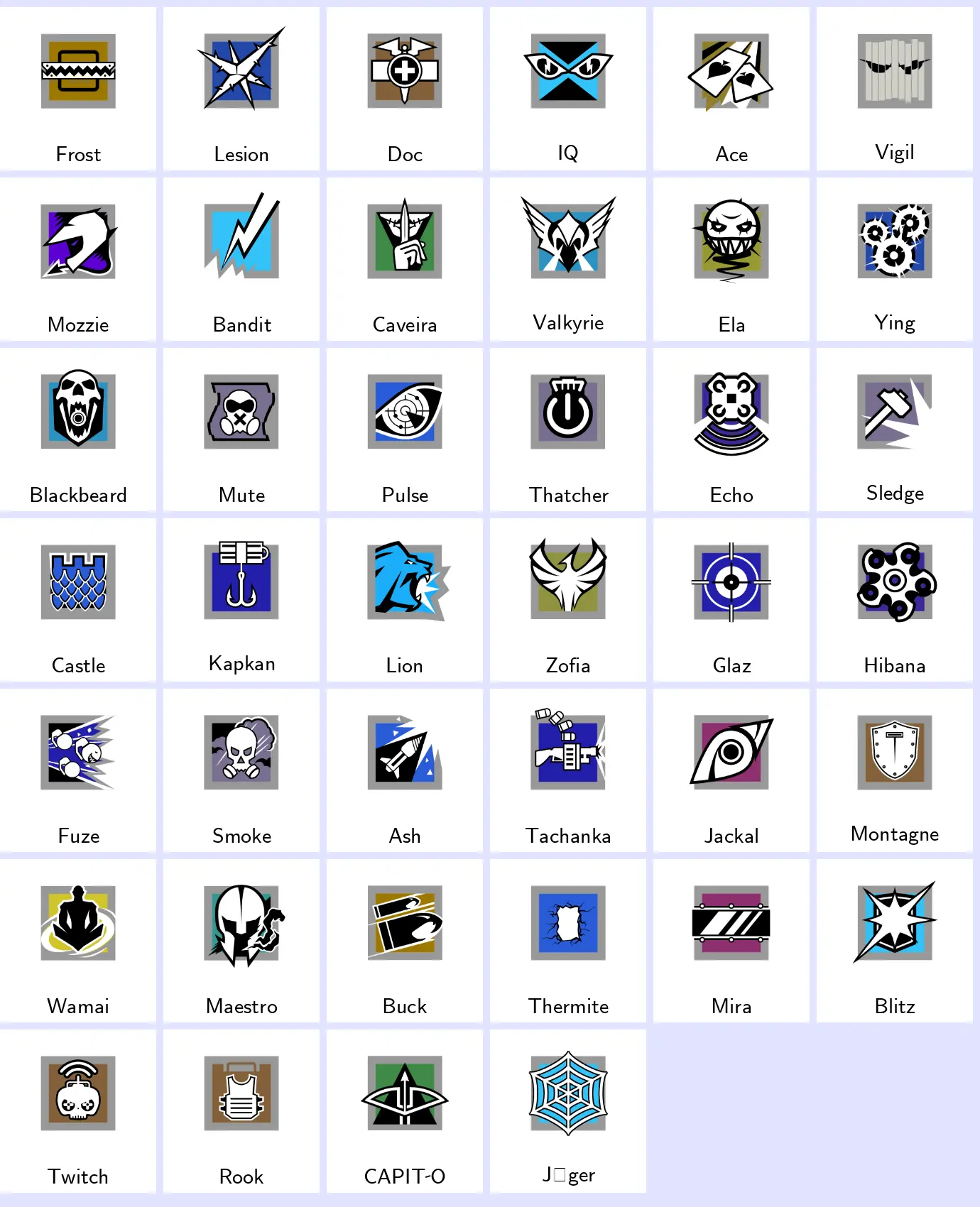Select the Valkyrie tile

point(568,259)
